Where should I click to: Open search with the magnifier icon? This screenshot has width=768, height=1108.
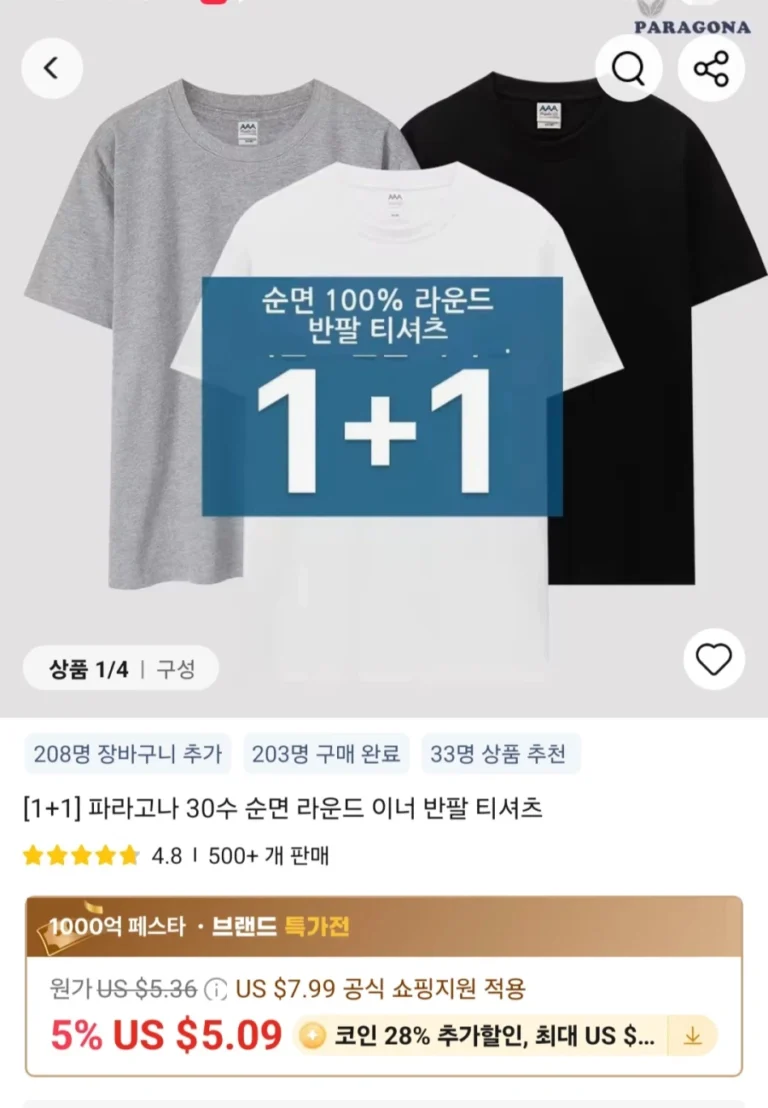628,69
